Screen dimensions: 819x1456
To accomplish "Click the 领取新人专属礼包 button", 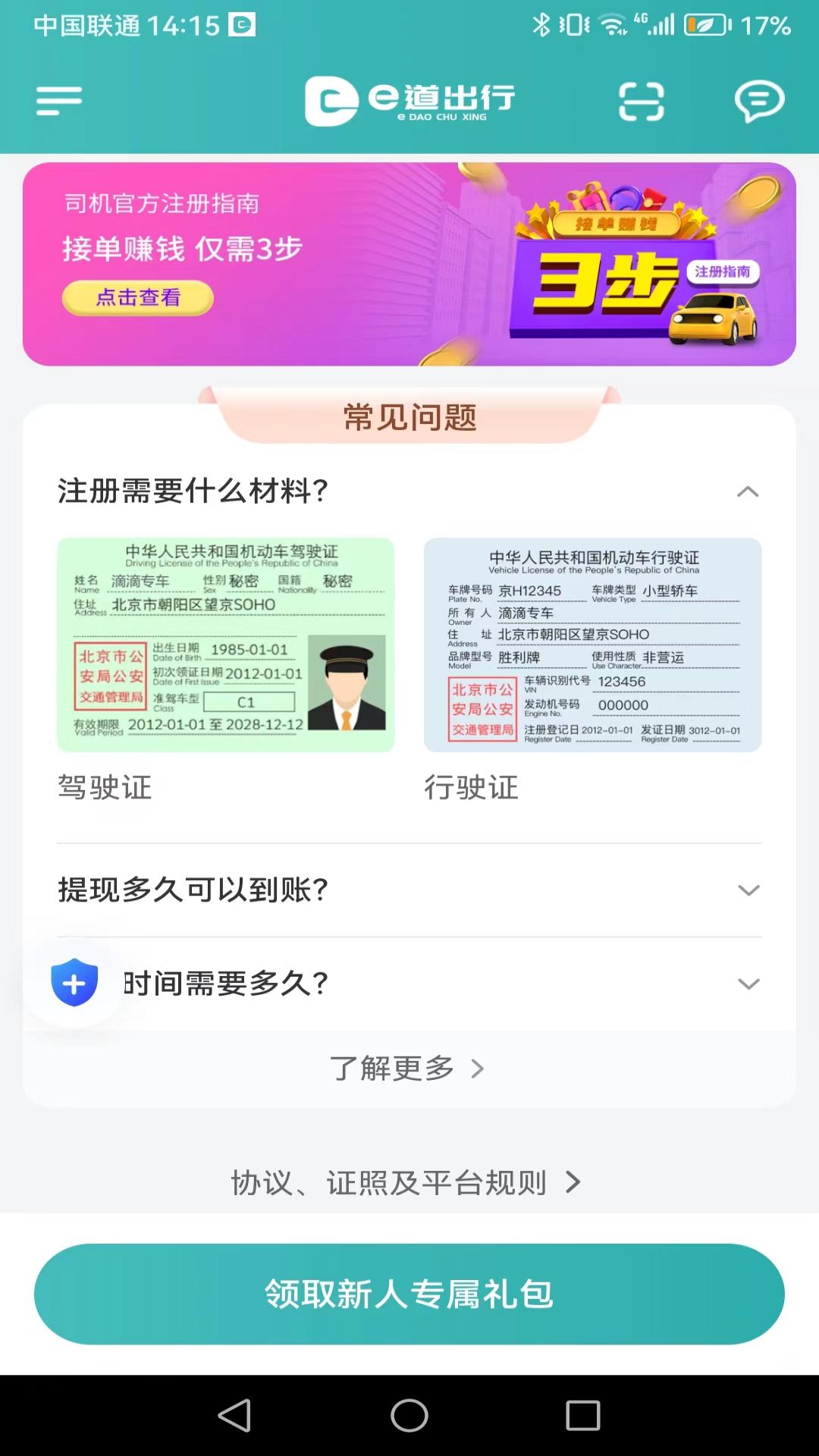I will (x=409, y=1294).
